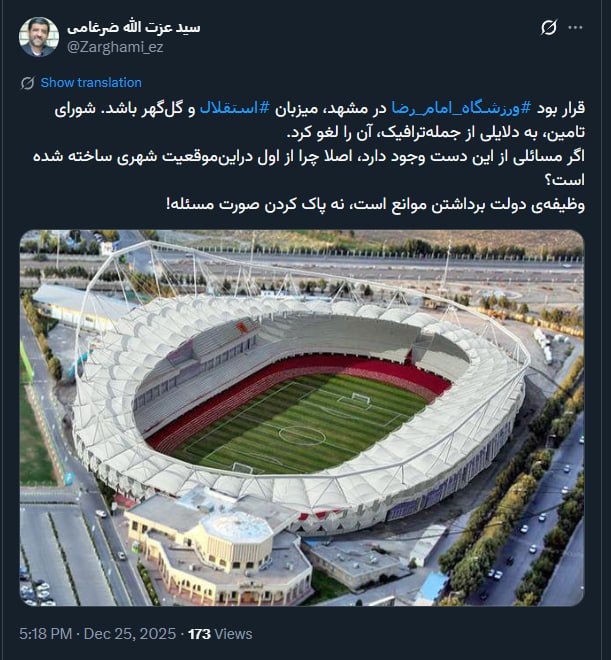View the stadium photo full screen
The width and height of the screenshot is (611, 660).
pos(301,418)
